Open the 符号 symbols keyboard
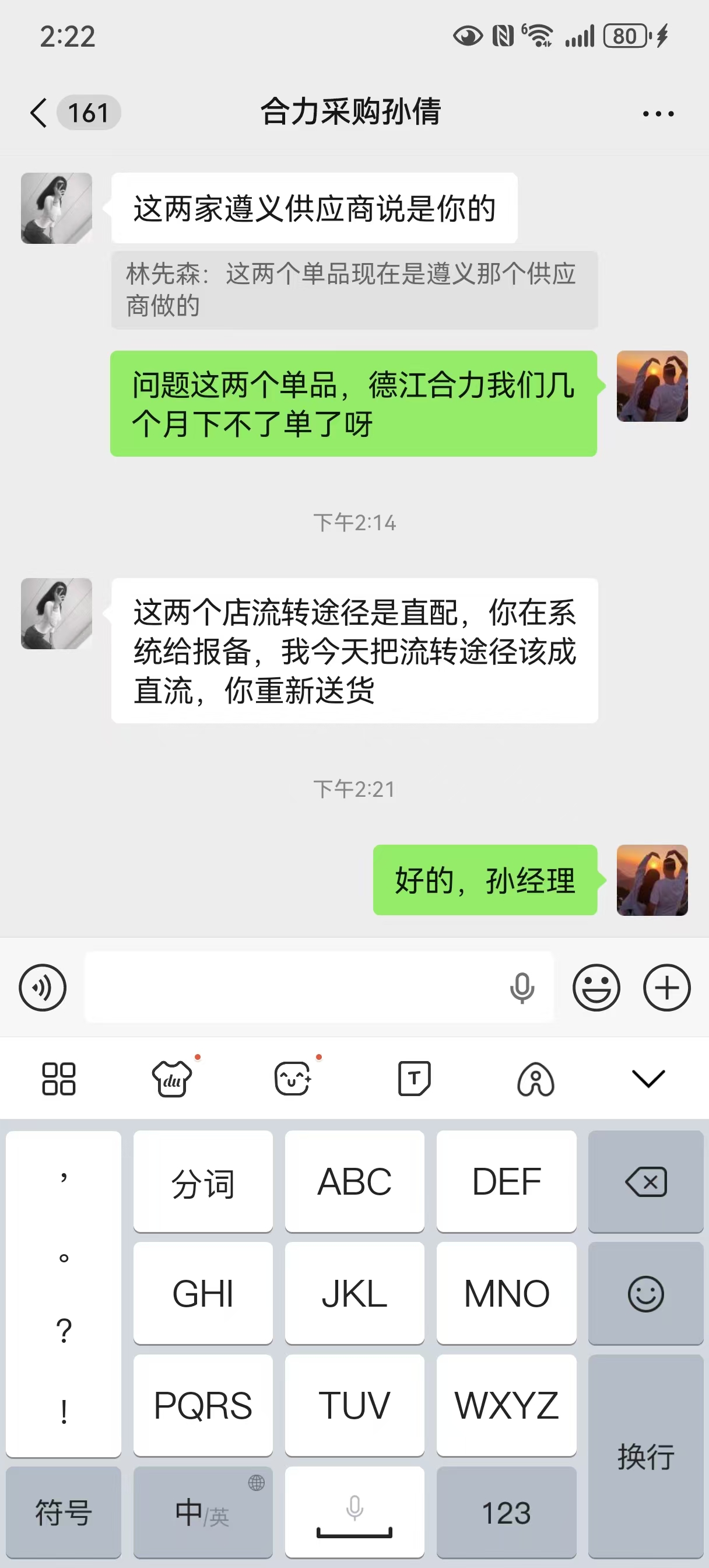Image resolution: width=709 pixels, height=1568 pixels. [x=64, y=1513]
